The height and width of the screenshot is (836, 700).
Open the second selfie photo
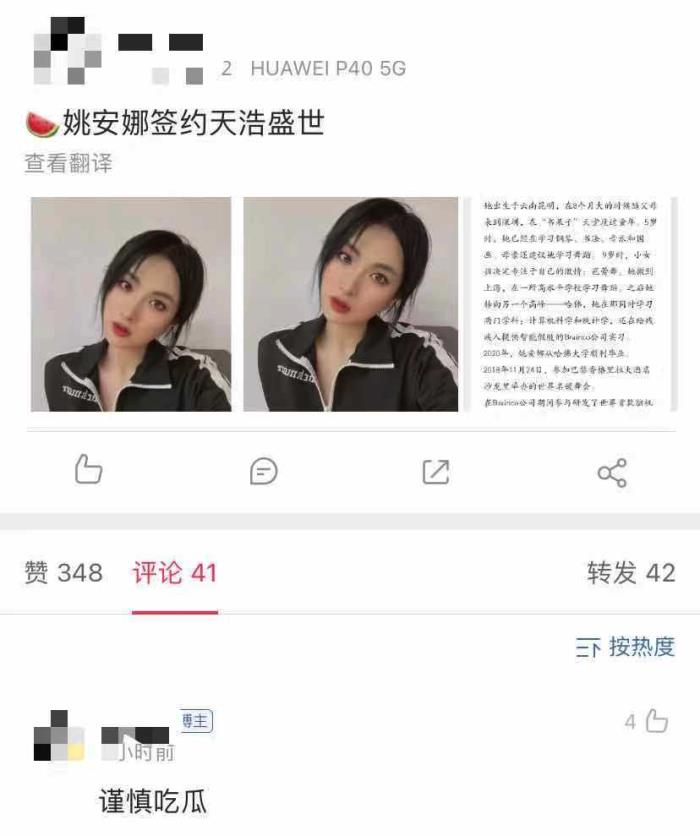coord(350,304)
